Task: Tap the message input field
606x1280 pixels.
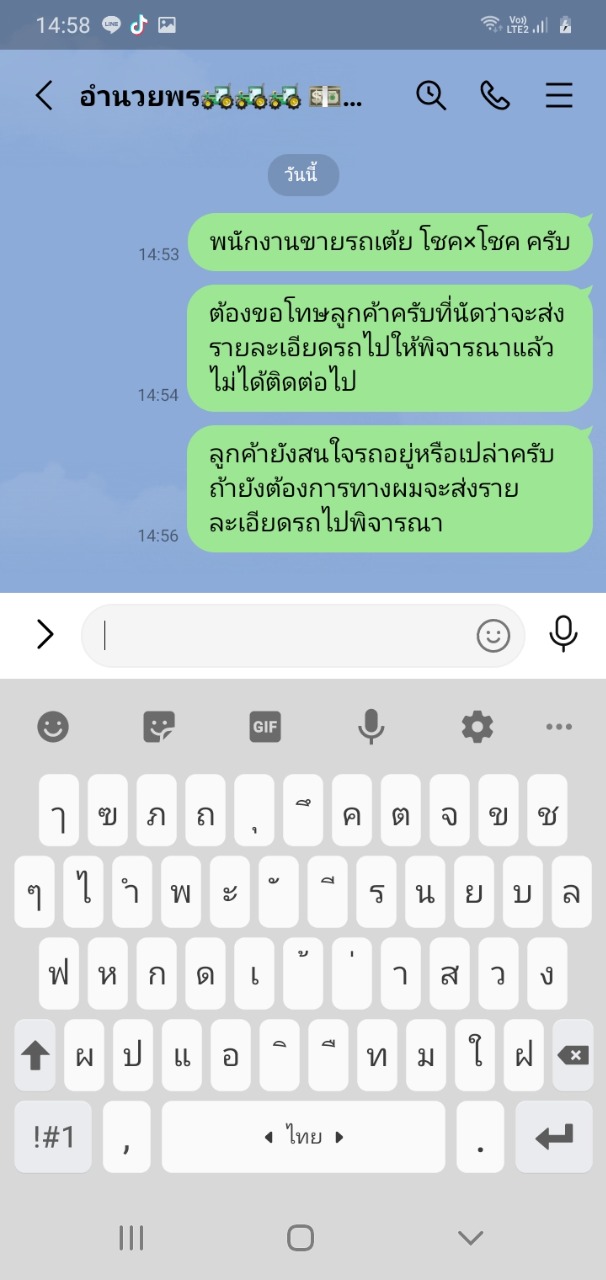Action: pyautogui.click(x=285, y=635)
